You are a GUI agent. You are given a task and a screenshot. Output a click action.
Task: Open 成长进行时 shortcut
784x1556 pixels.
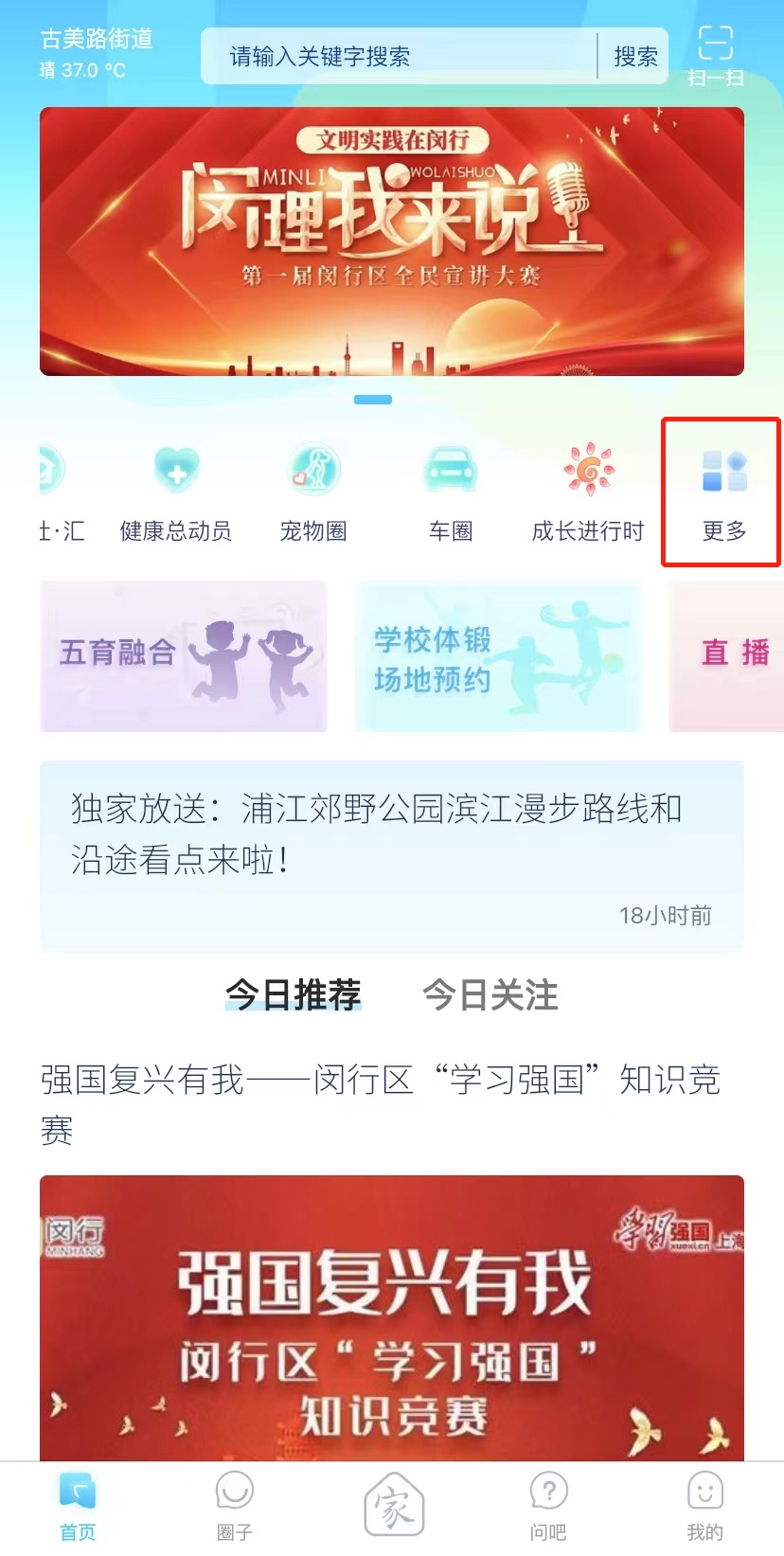[x=588, y=492]
